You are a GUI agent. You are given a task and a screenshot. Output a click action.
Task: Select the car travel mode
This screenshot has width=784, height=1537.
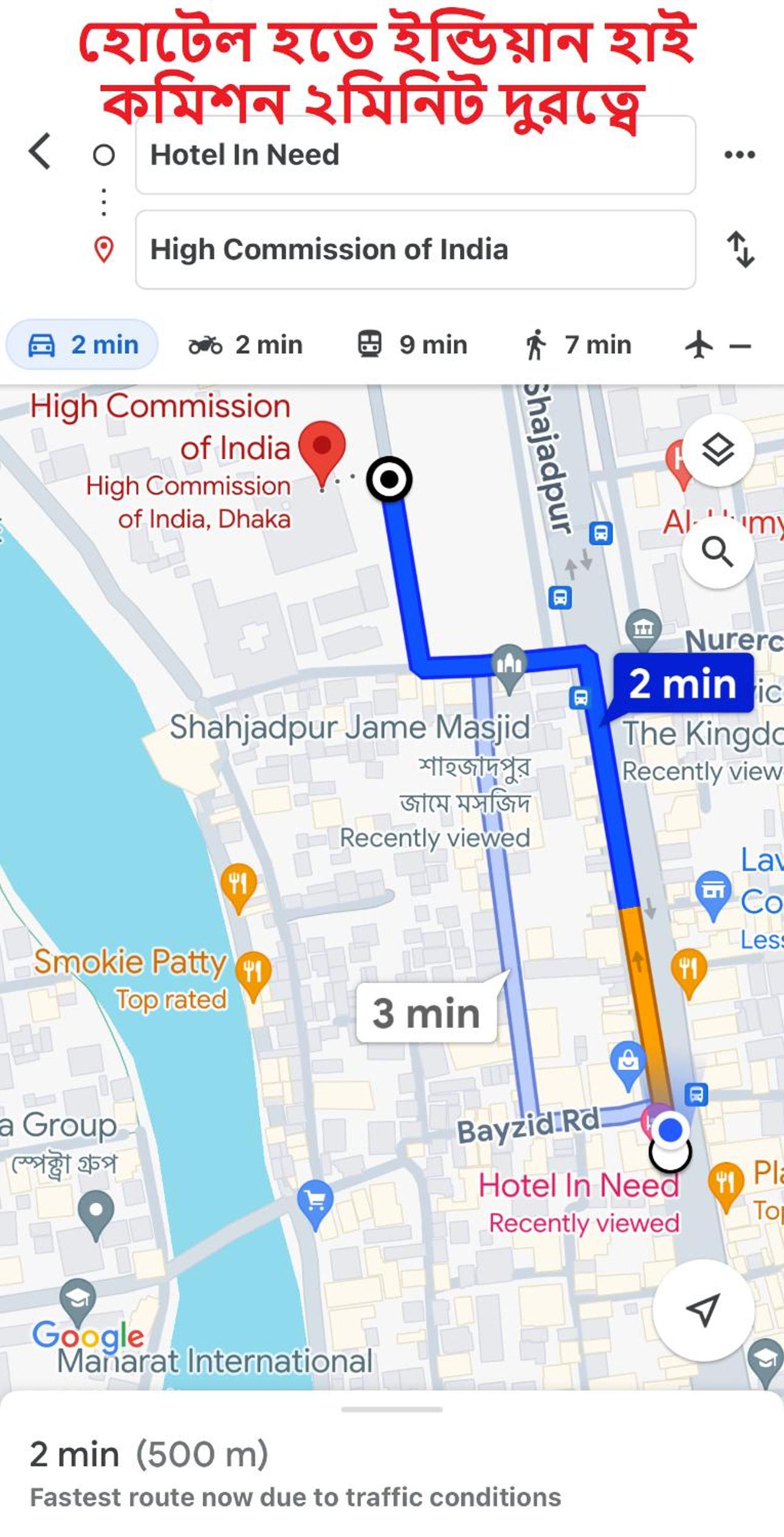pyautogui.click(x=83, y=345)
